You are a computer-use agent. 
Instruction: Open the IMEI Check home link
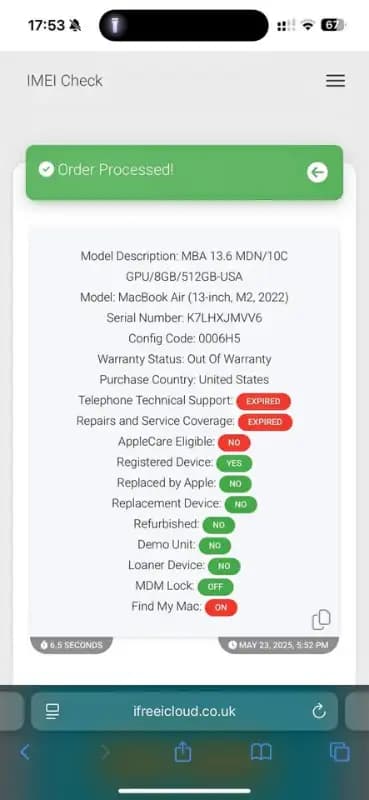click(65, 81)
